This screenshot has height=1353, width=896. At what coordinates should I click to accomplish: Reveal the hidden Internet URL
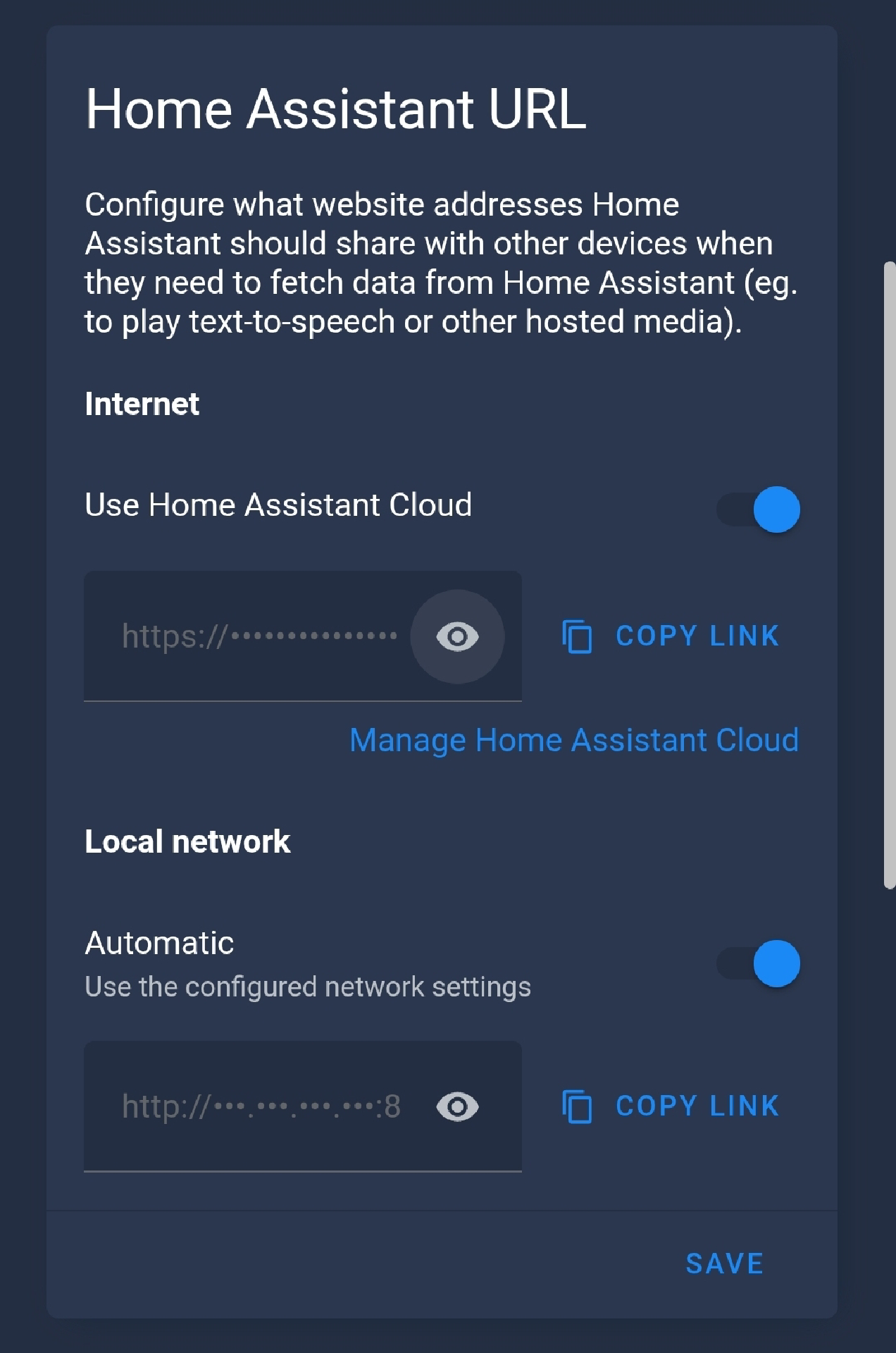[x=457, y=637]
